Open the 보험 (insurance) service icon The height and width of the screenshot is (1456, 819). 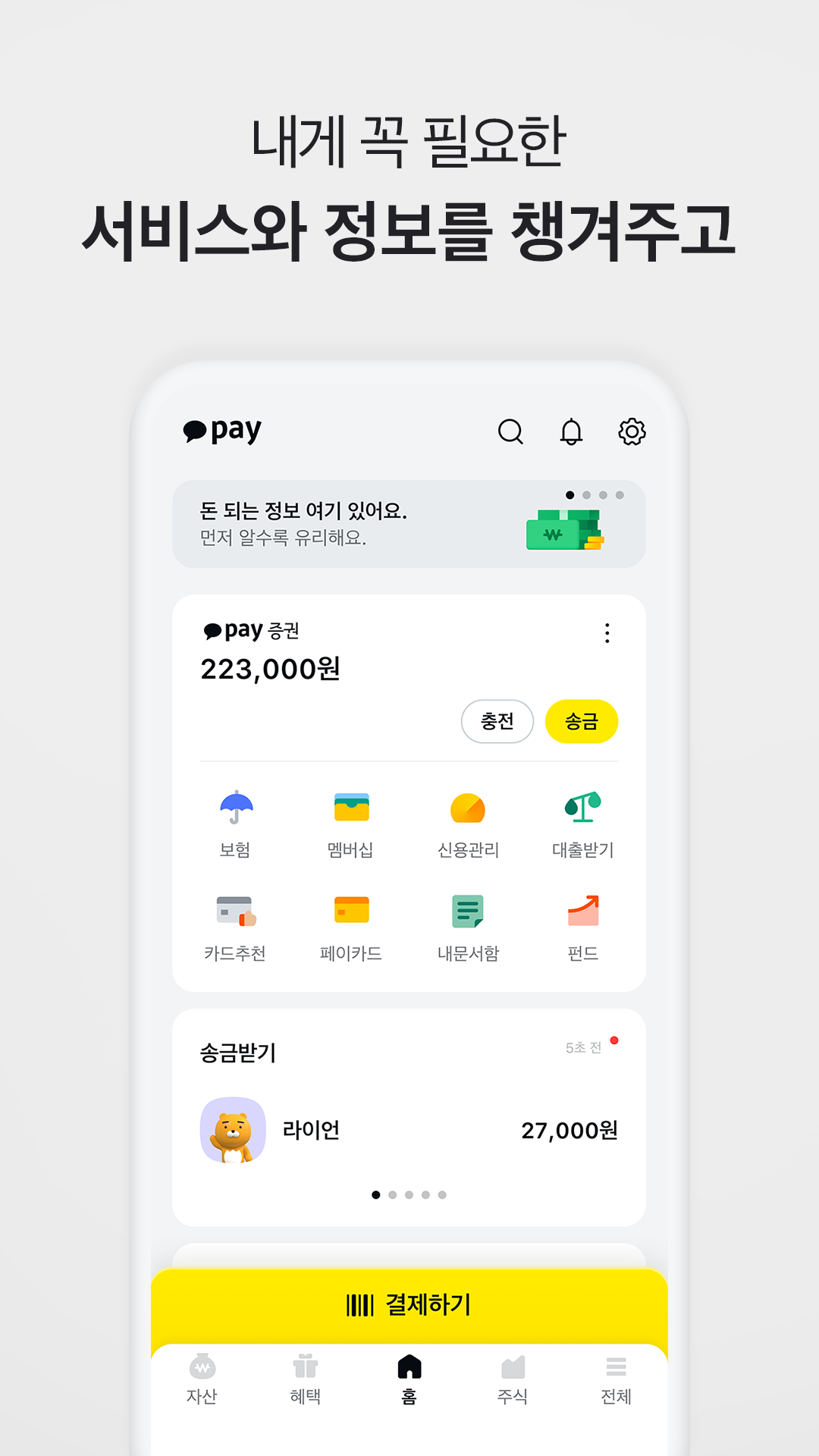[237, 823]
